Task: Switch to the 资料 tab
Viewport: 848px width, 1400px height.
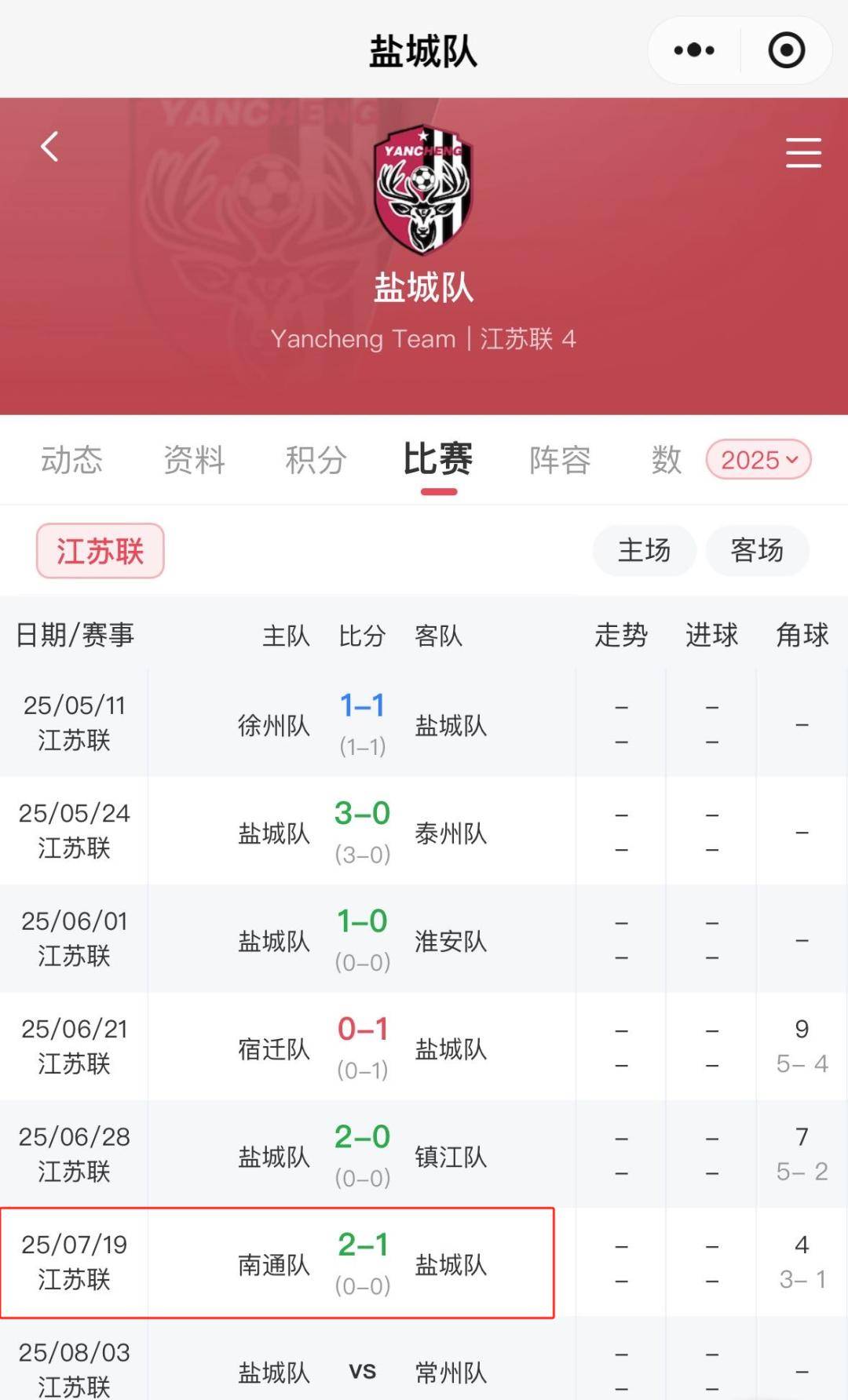Action: (194, 460)
